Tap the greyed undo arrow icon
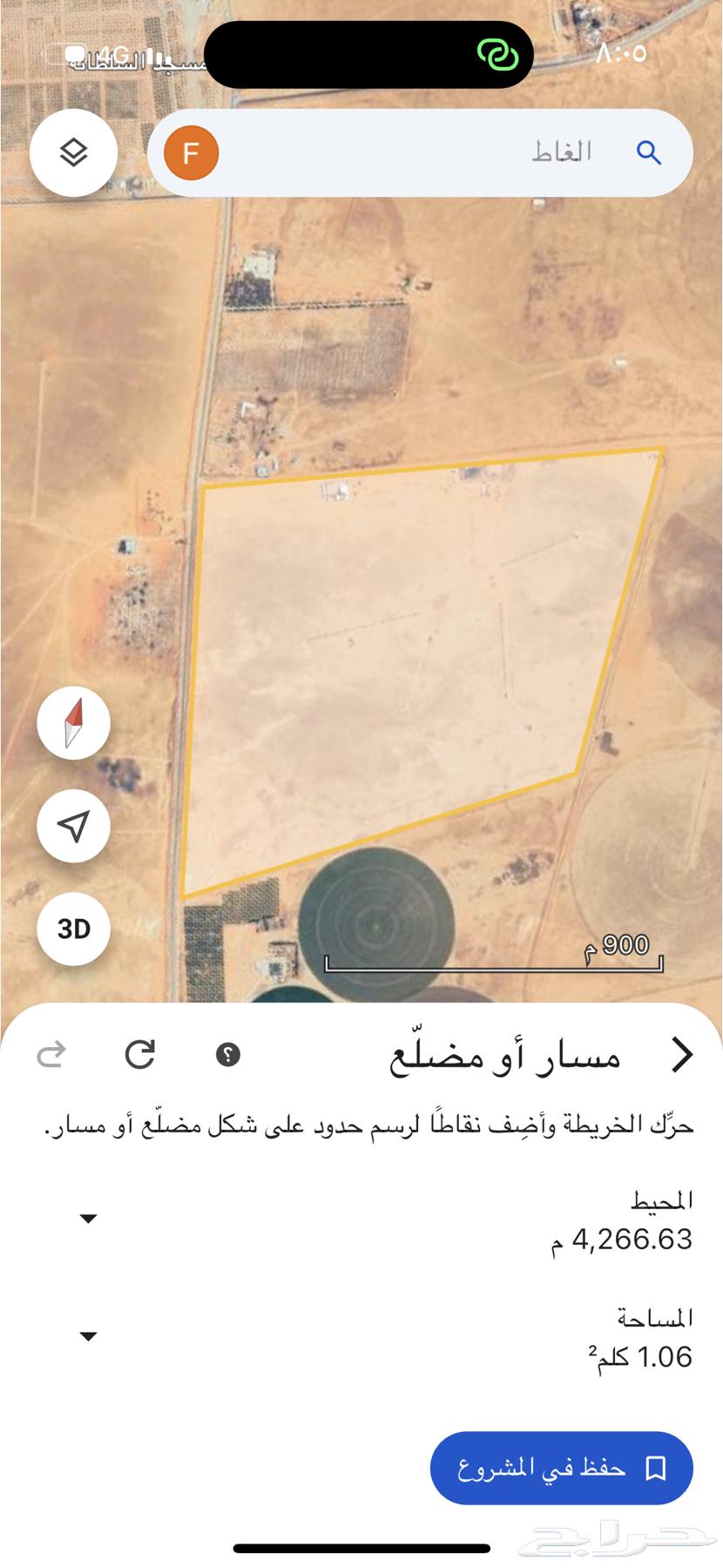 (x=51, y=1055)
